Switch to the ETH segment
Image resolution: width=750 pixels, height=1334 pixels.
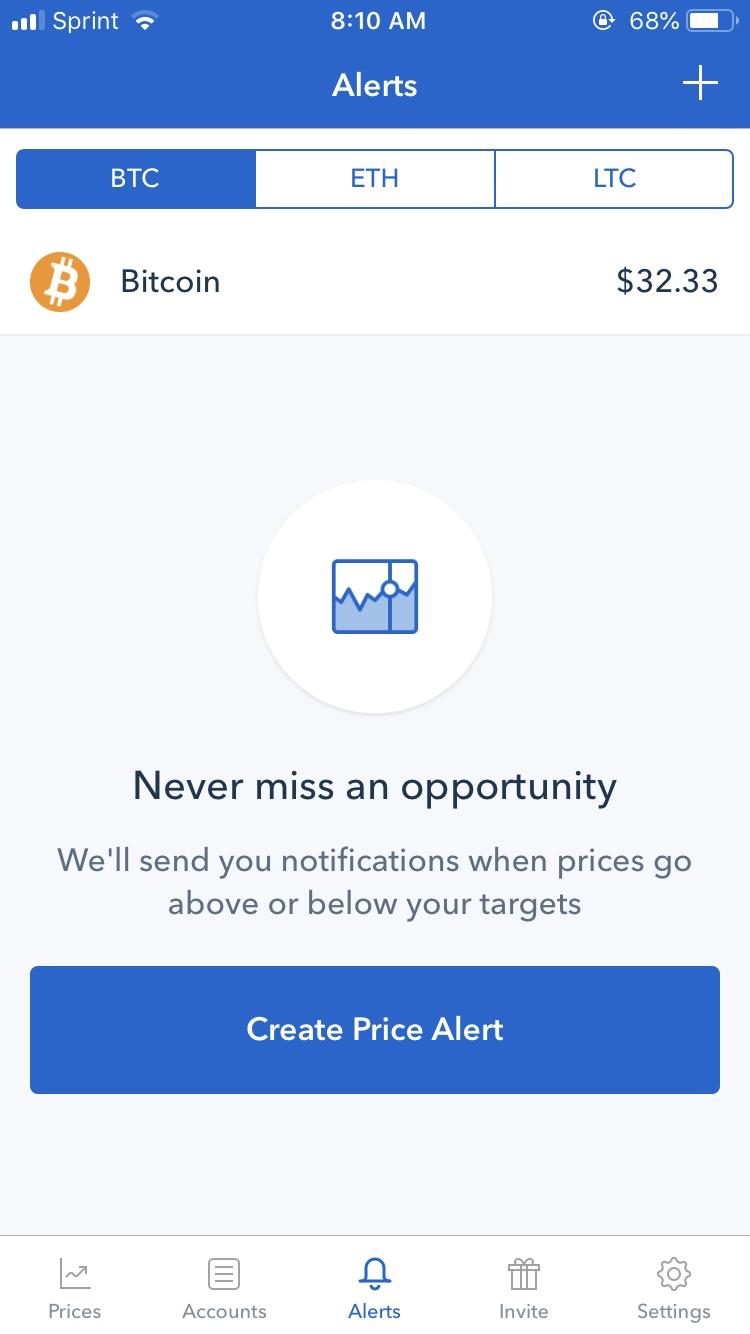tap(375, 179)
